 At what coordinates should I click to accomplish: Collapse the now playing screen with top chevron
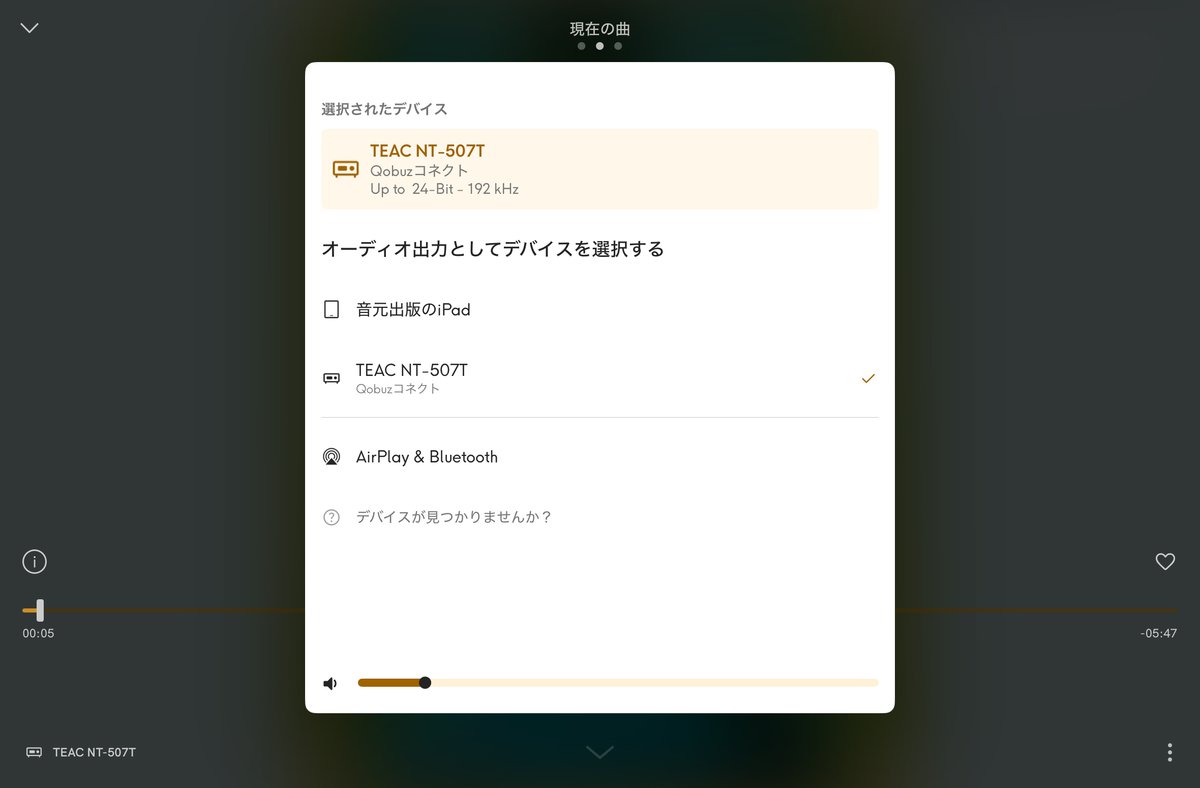(30, 28)
